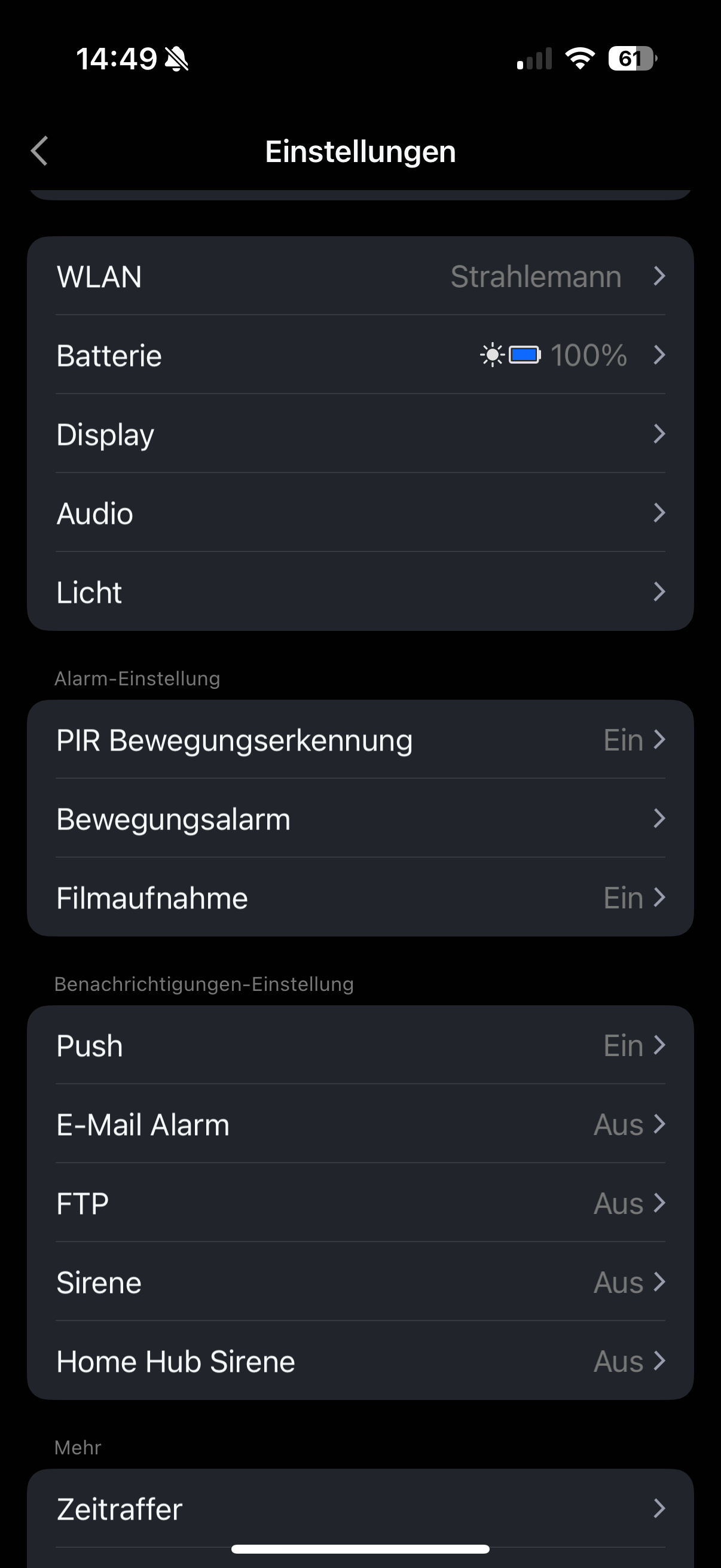Open the Batterie row
This screenshot has width=721, height=1568.
360,355
